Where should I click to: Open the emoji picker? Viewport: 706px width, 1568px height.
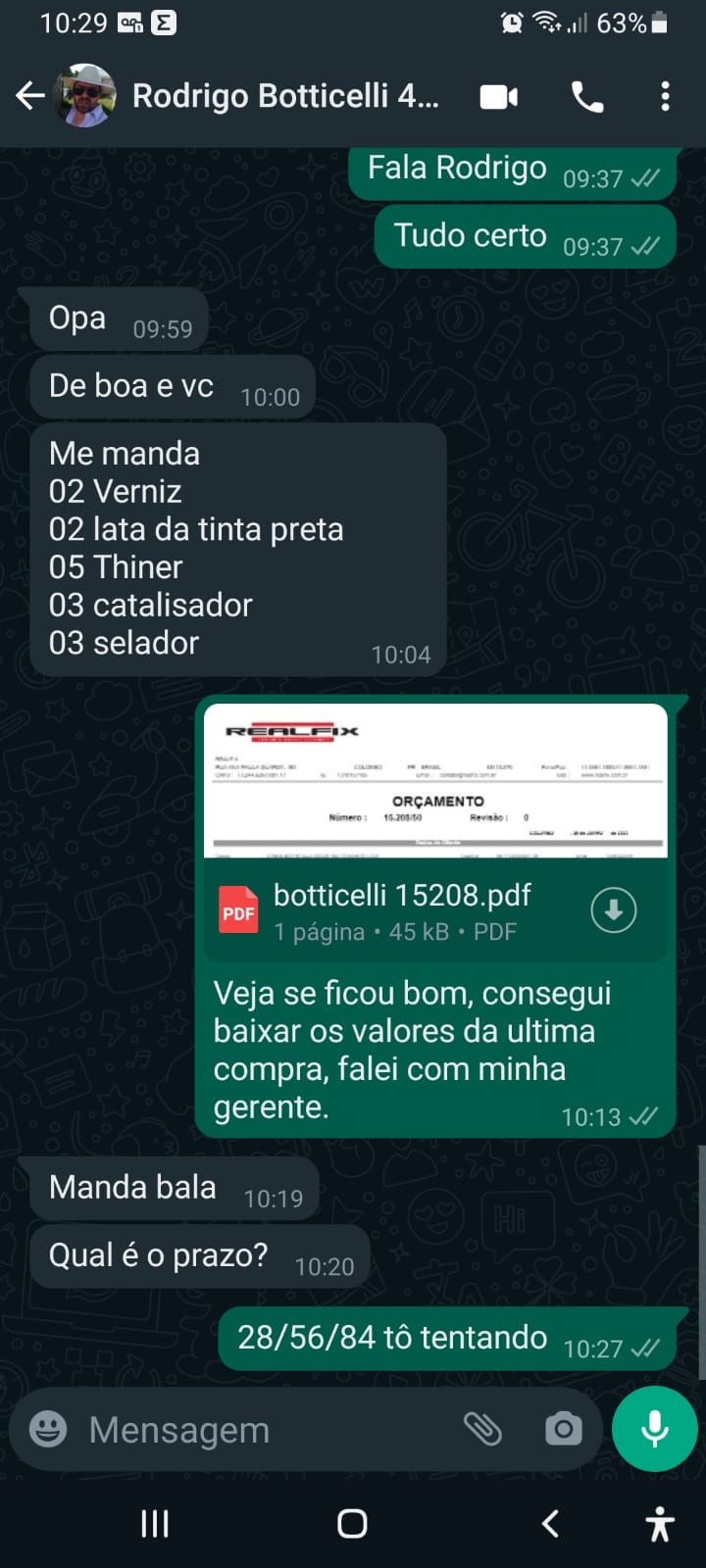(x=48, y=1429)
